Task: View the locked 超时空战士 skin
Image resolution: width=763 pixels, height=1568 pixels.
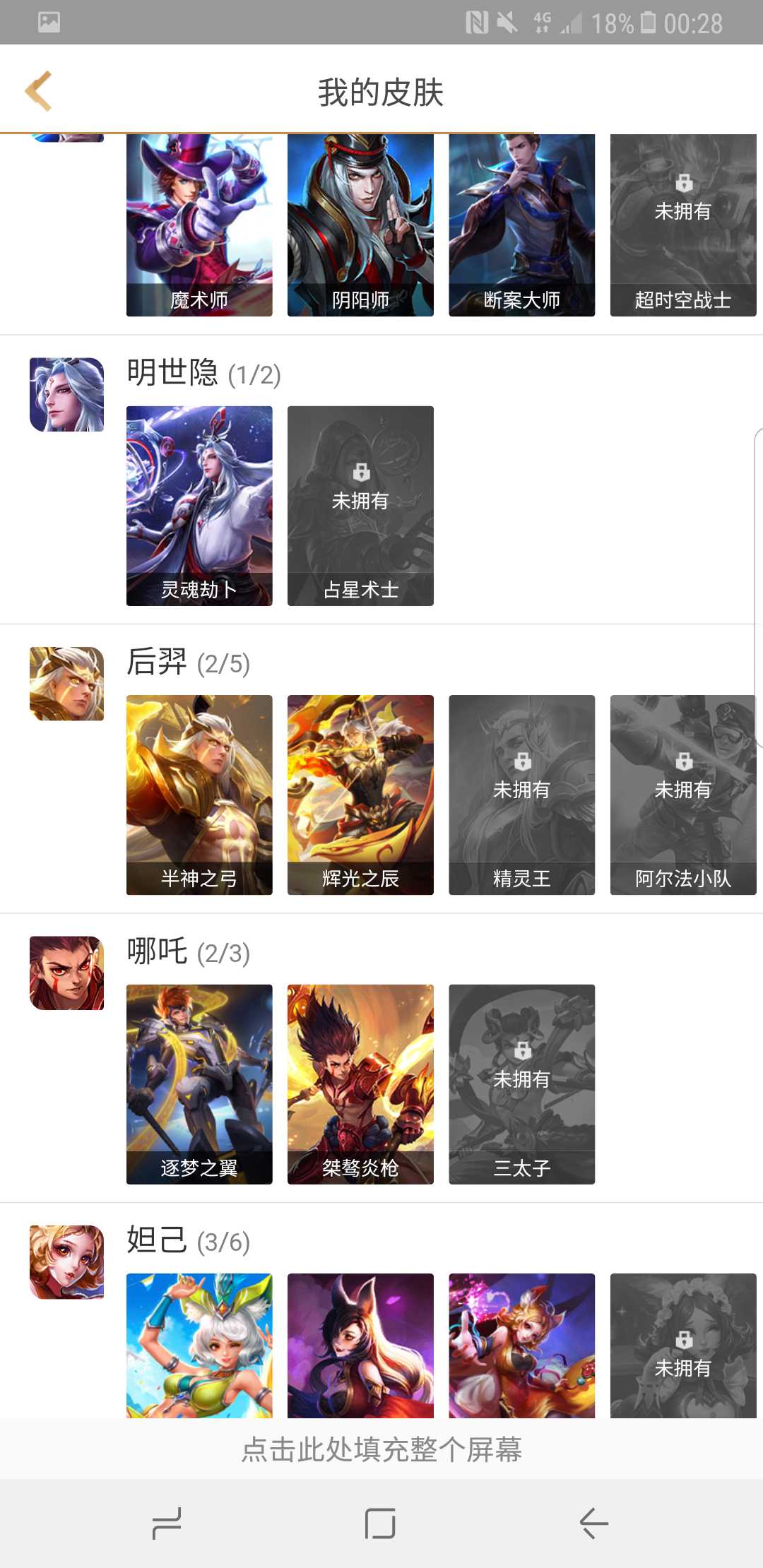Action: tap(682, 226)
